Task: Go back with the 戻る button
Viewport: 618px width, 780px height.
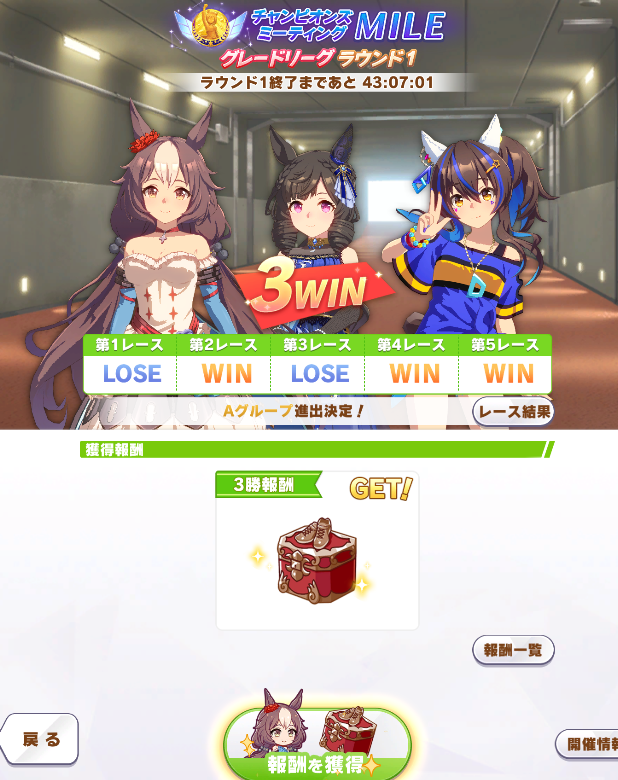Action: [x=40, y=740]
